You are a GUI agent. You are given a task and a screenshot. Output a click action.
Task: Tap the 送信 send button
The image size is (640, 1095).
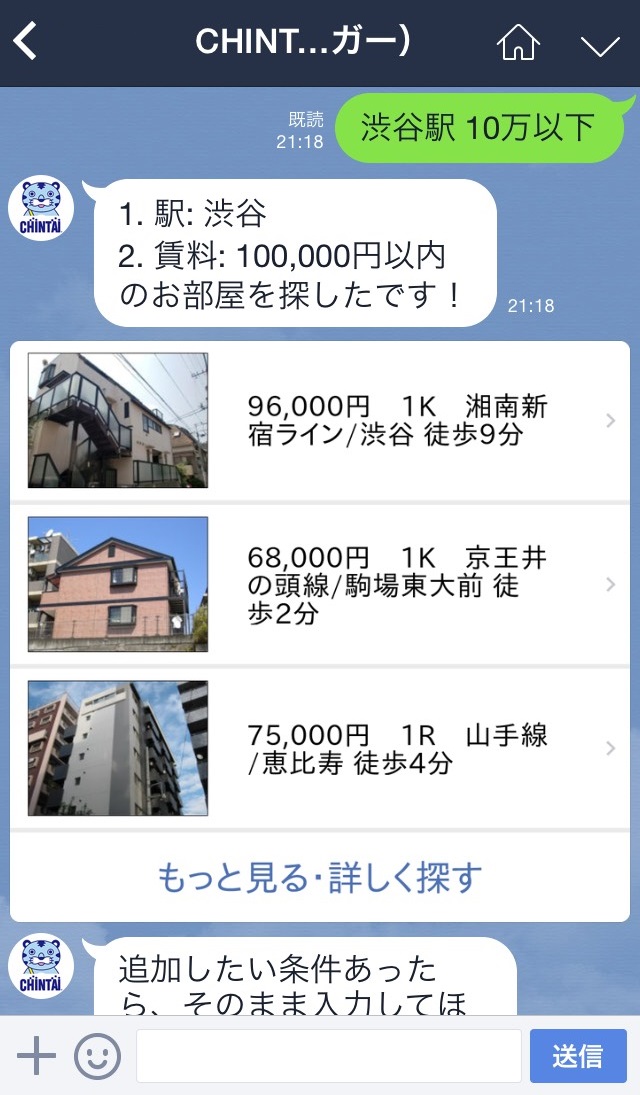point(578,1056)
